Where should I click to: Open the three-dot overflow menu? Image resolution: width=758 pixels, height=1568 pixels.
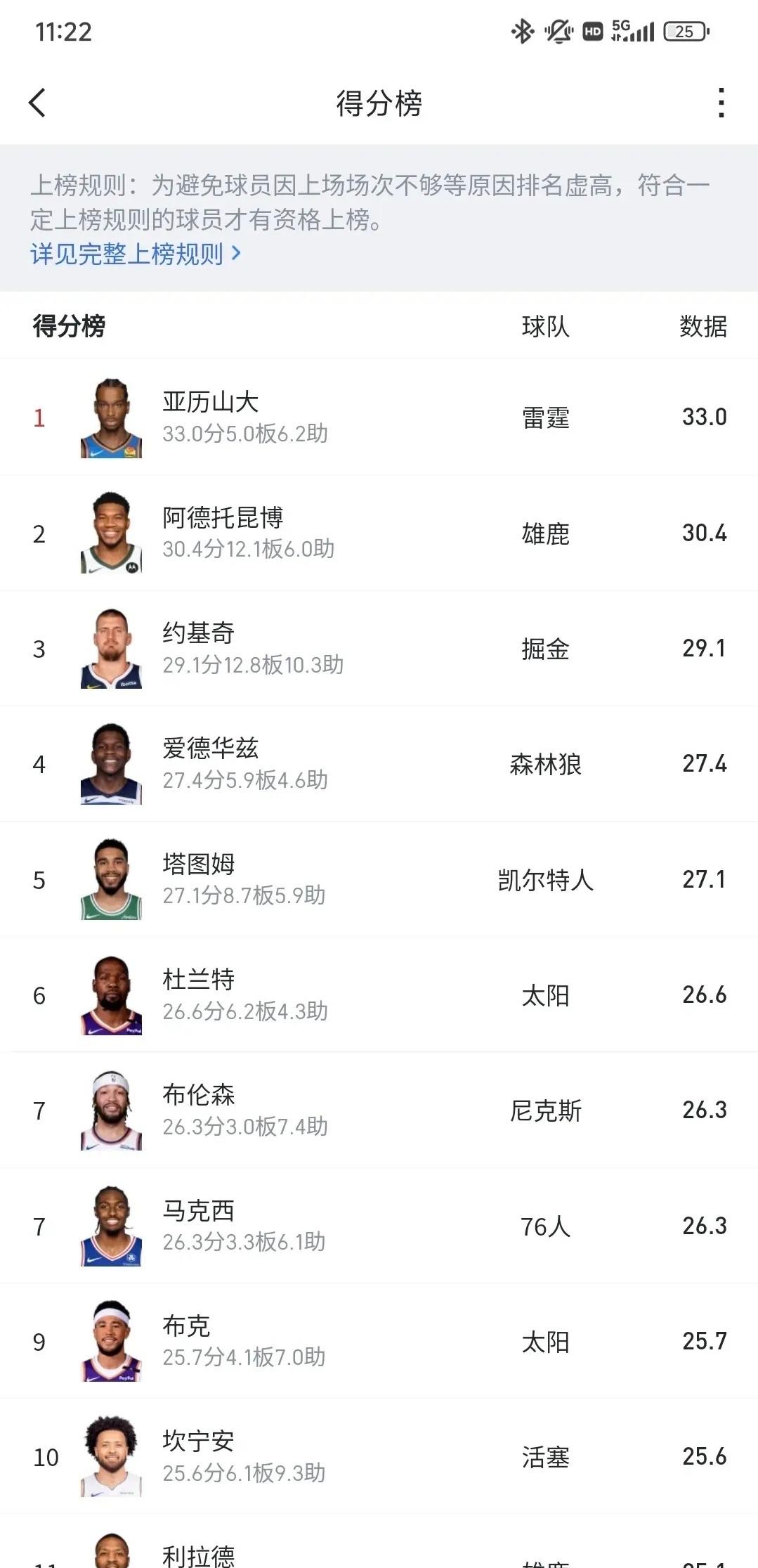(x=720, y=103)
